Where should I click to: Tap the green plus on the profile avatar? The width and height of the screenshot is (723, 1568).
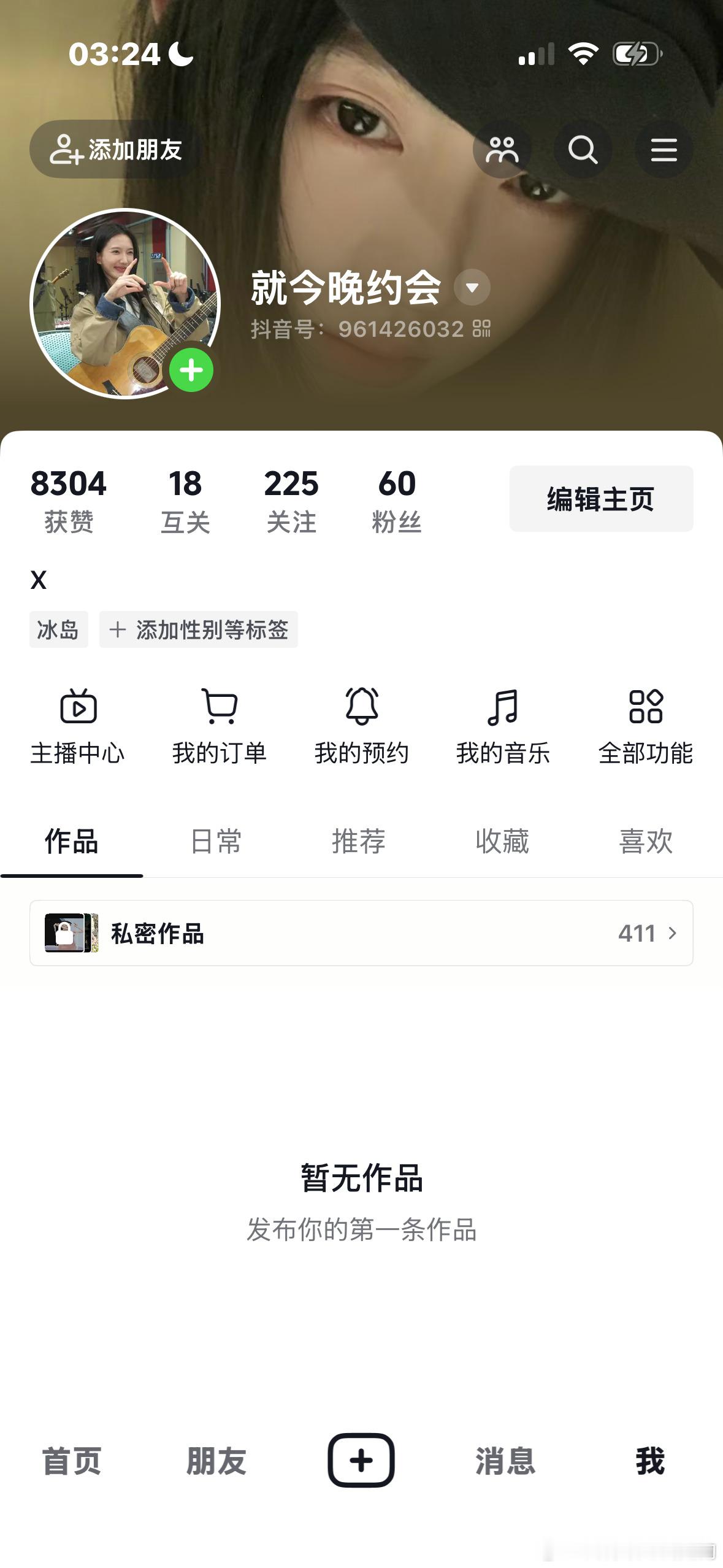pyautogui.click(x=191, y=369)
